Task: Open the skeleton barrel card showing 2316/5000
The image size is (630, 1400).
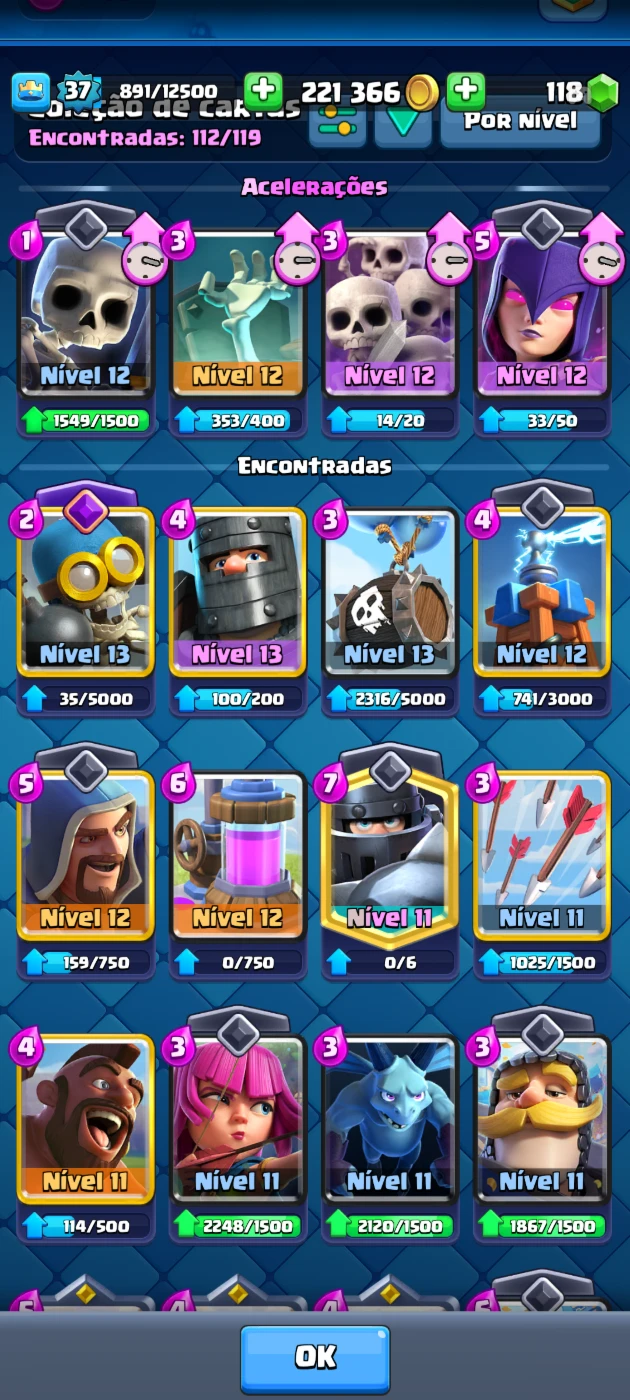Action: pyautogui.click(x=389, y=600)
